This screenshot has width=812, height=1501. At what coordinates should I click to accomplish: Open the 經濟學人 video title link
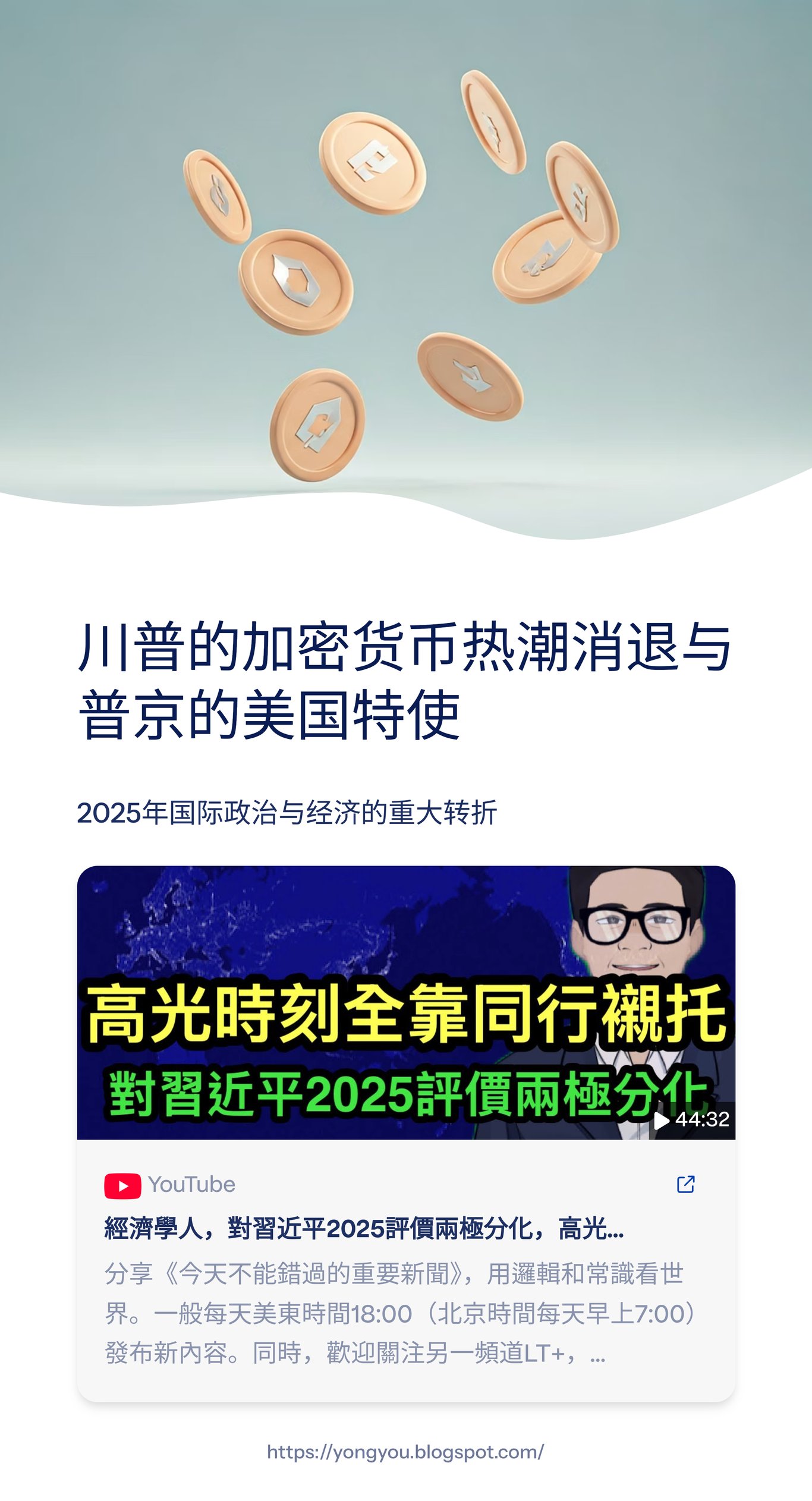[x=364, y=1228]
